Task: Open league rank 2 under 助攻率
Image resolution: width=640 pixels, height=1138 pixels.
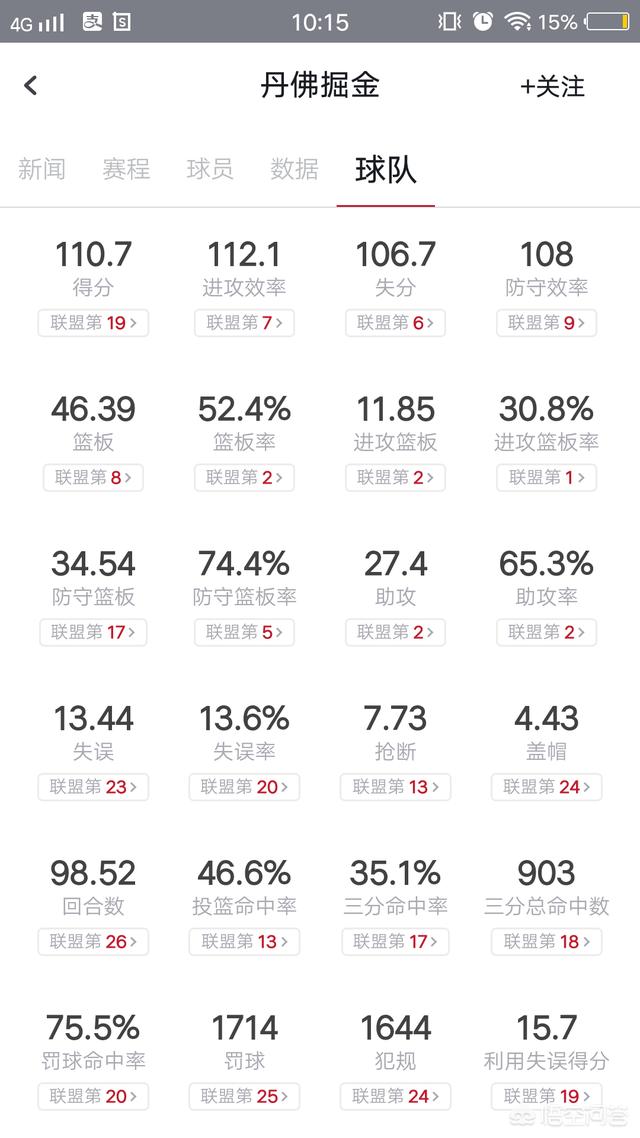Action: tap(546, 632)
